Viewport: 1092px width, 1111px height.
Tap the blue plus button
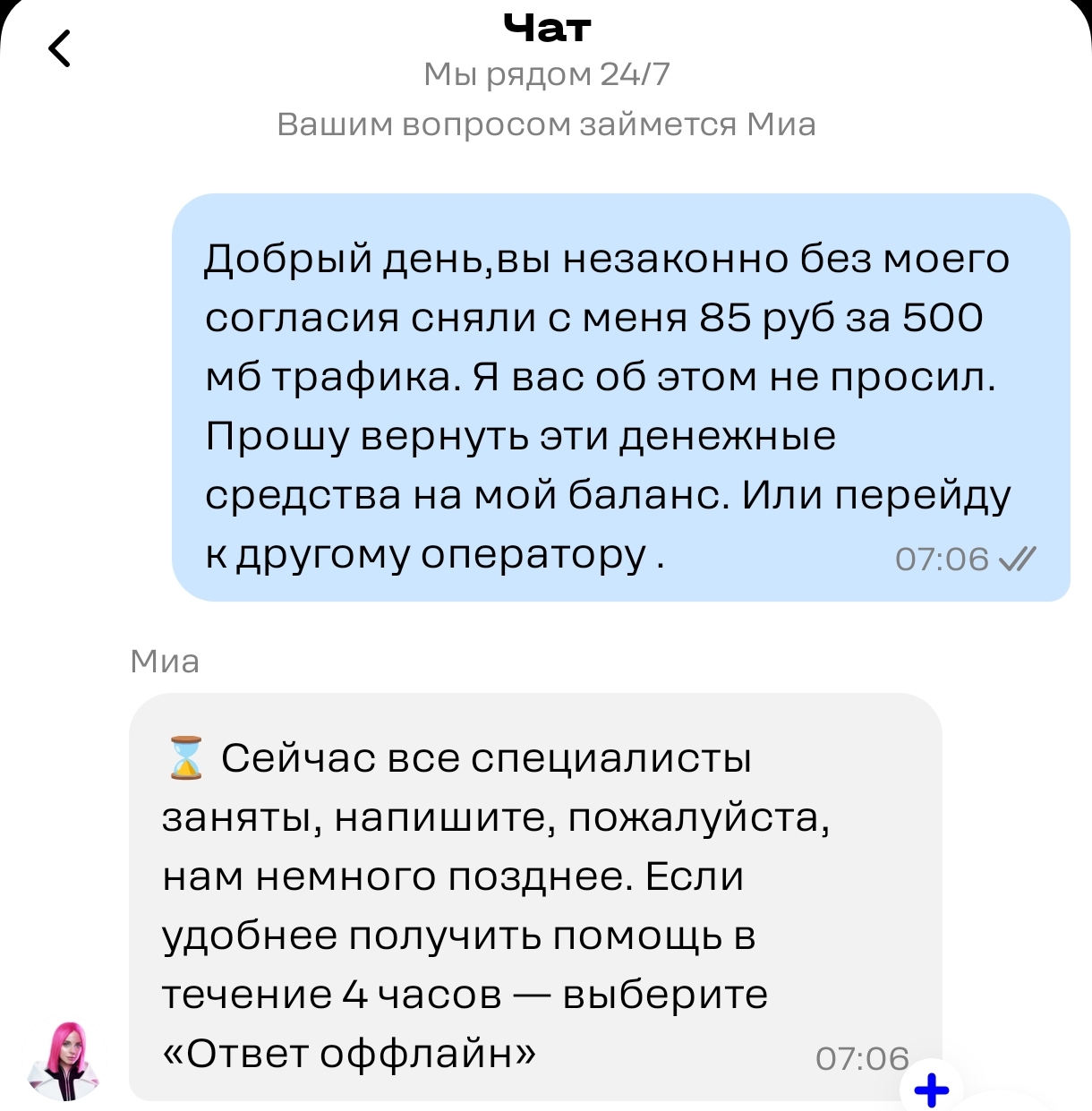932,1090
